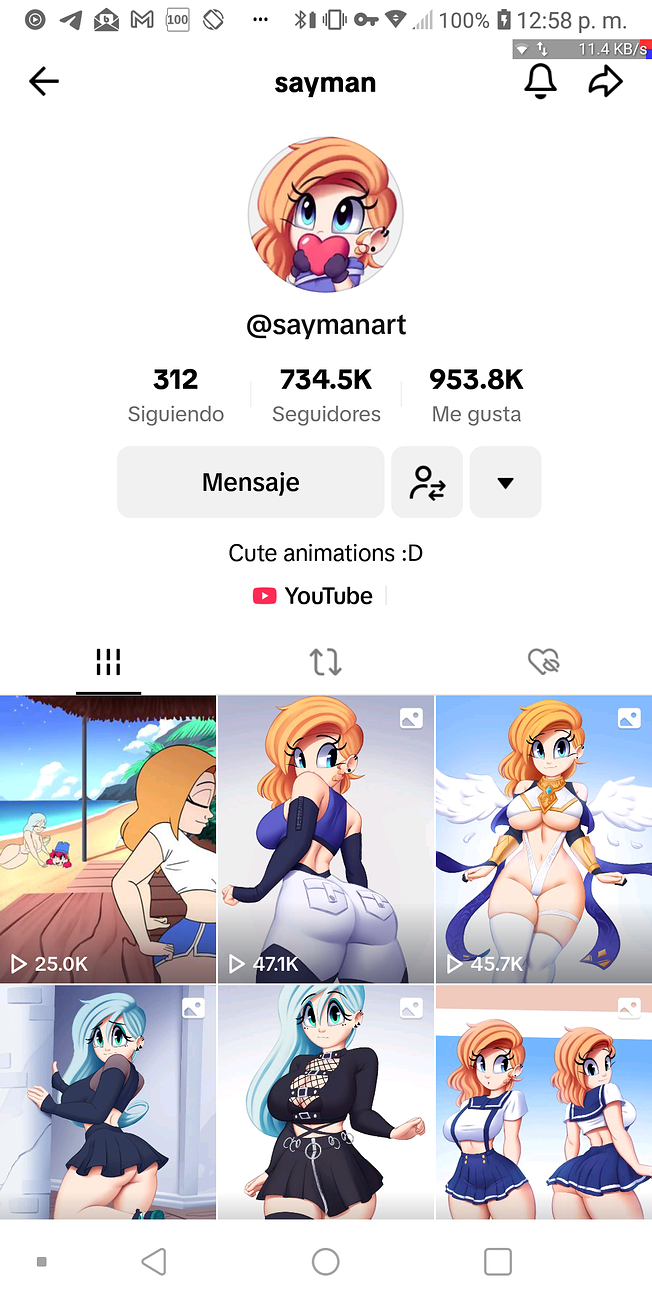This screenshot has height=1304, width=652.
Task: Switch to the hidden likes tab
Action: pos(543,661)
